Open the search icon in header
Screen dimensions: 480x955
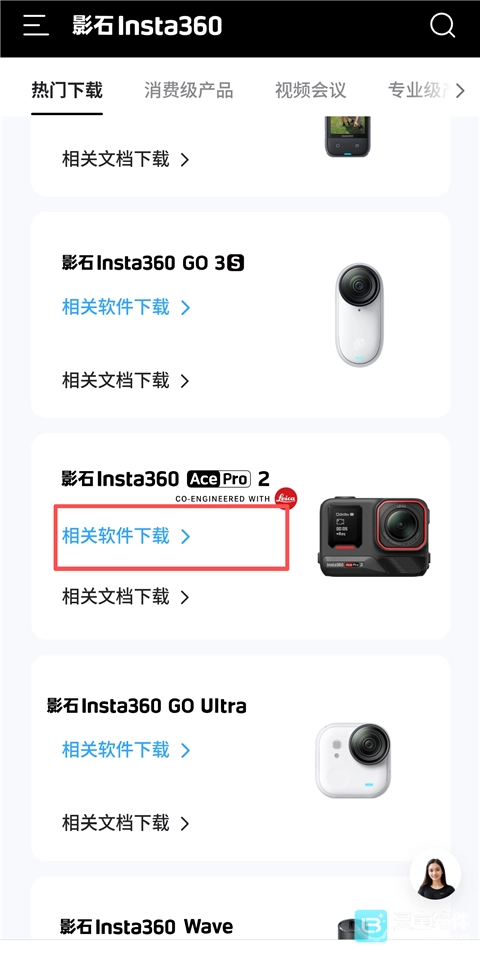pyautogui.click(x=442, y=26)
